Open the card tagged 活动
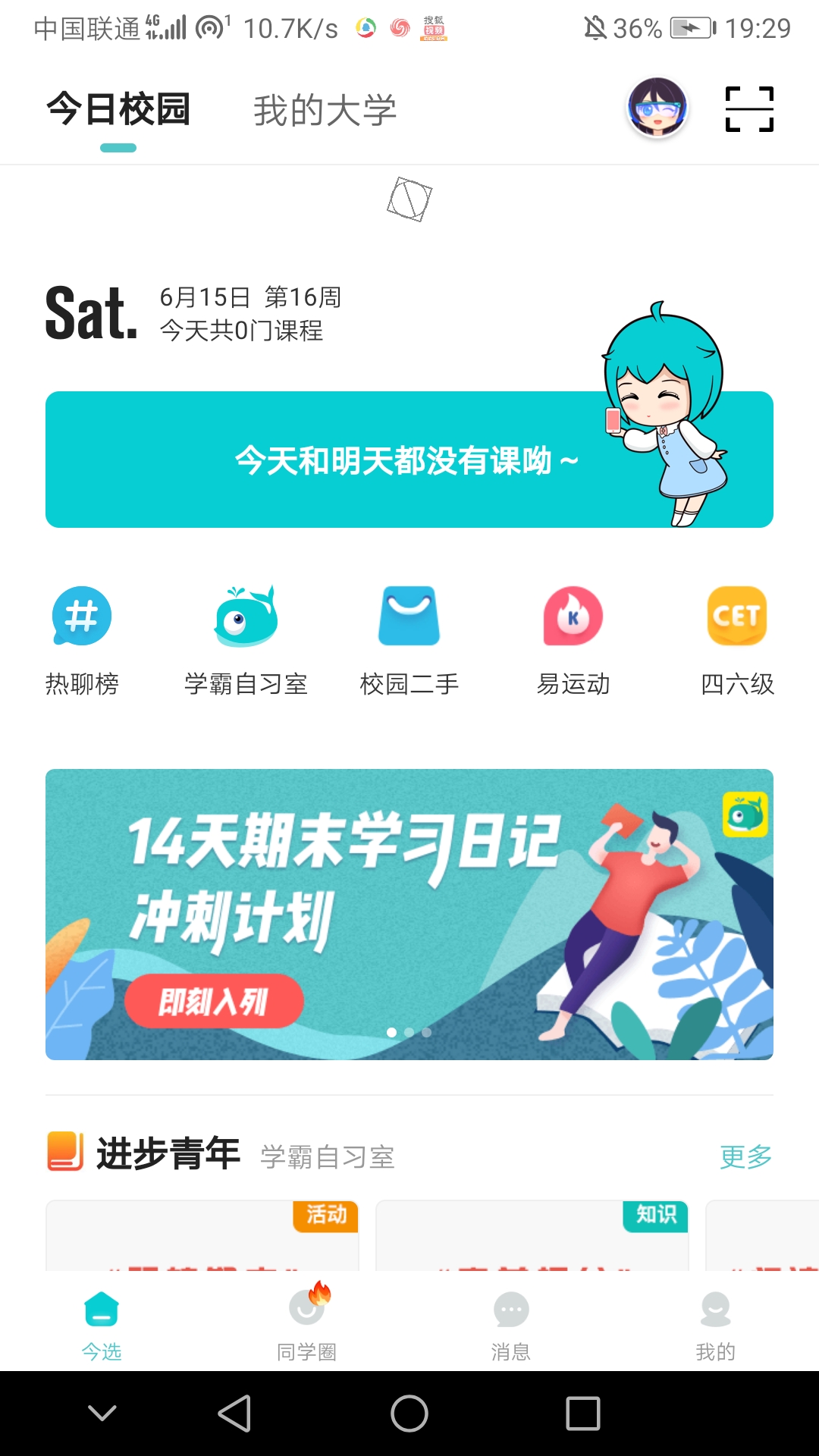Viewport: 819px width, 1456px height. point(202,1236)
